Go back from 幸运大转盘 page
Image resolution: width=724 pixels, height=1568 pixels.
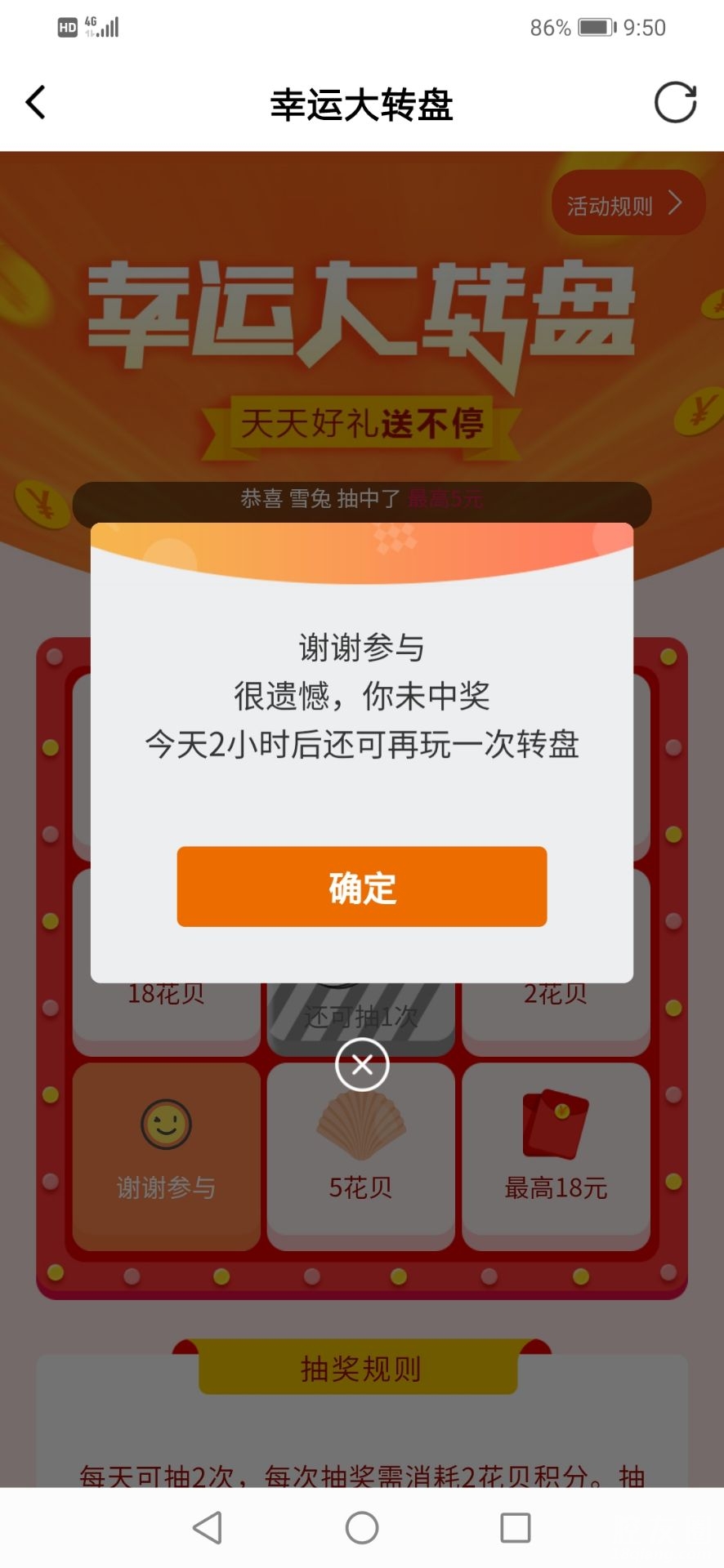pos(36,103)
